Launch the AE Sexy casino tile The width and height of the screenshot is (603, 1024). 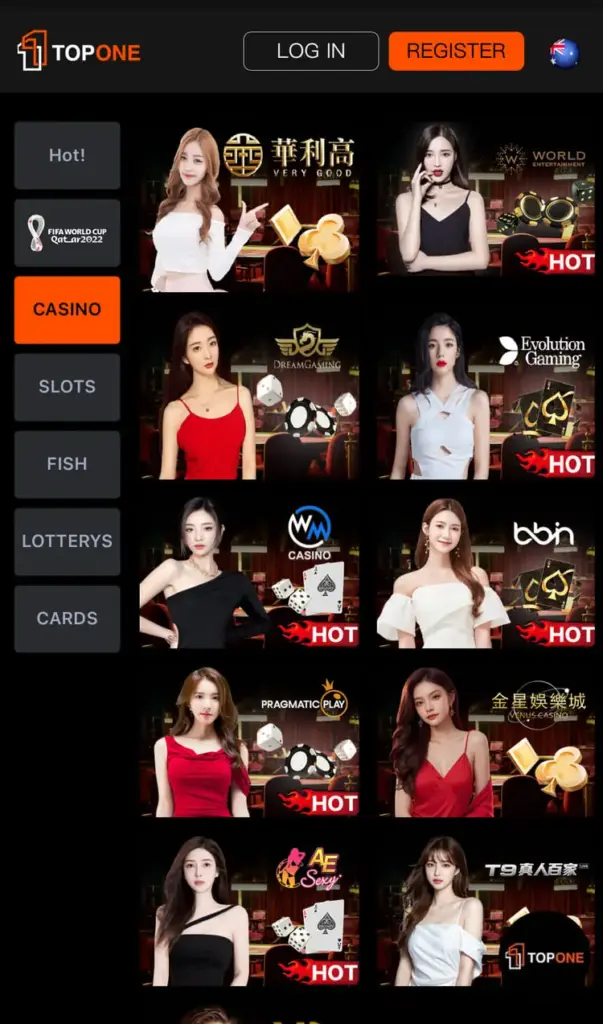pos(250,911)
